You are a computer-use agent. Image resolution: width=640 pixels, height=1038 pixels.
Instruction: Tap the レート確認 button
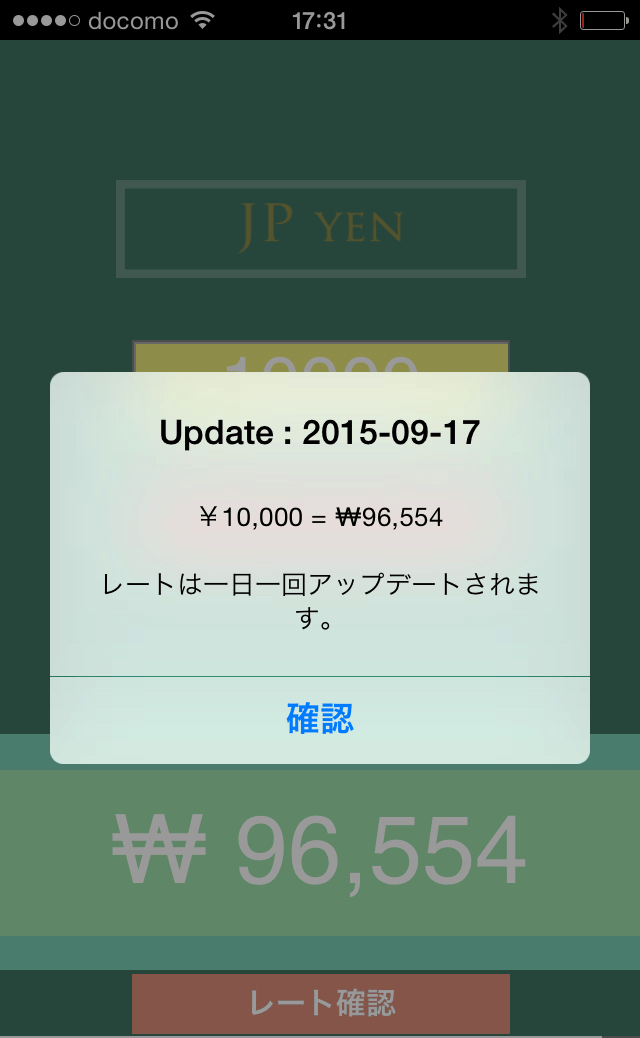click(x=321, y=1003)
